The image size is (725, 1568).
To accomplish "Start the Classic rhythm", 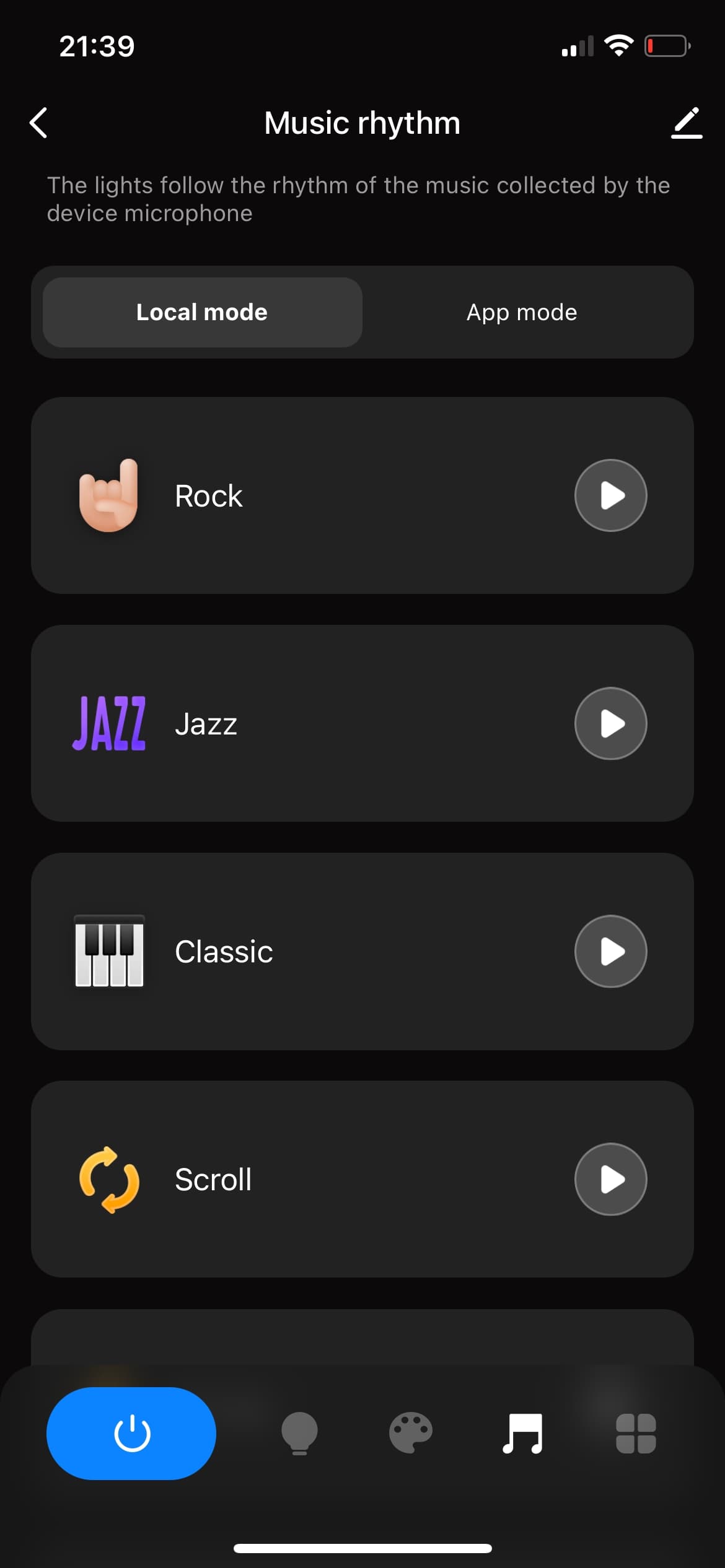I will [x=610, y=951].
